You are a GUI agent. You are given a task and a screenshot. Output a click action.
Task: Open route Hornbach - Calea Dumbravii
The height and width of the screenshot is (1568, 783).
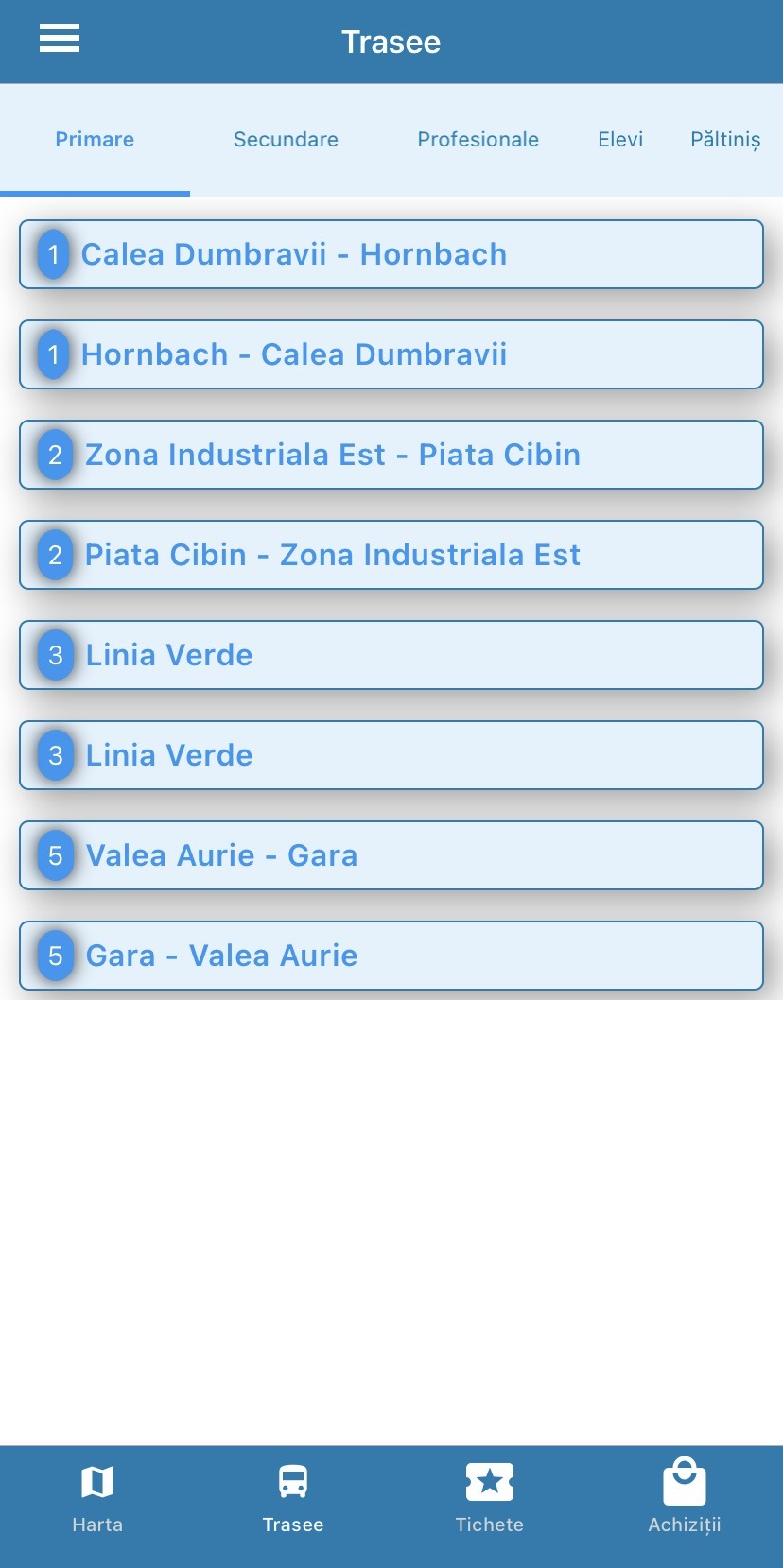coord(391,354)
